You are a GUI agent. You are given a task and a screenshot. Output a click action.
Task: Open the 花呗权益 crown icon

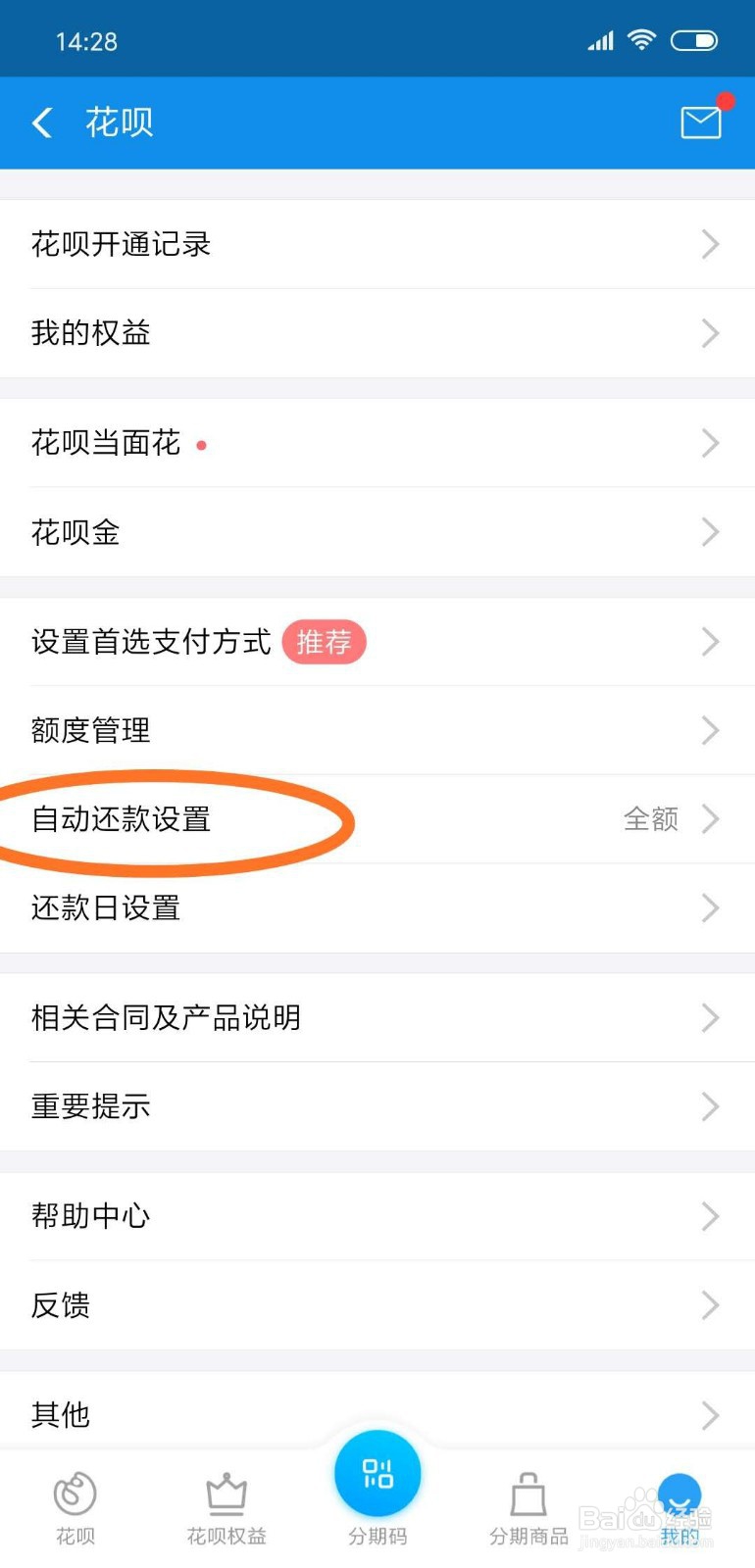[226, 1493]
